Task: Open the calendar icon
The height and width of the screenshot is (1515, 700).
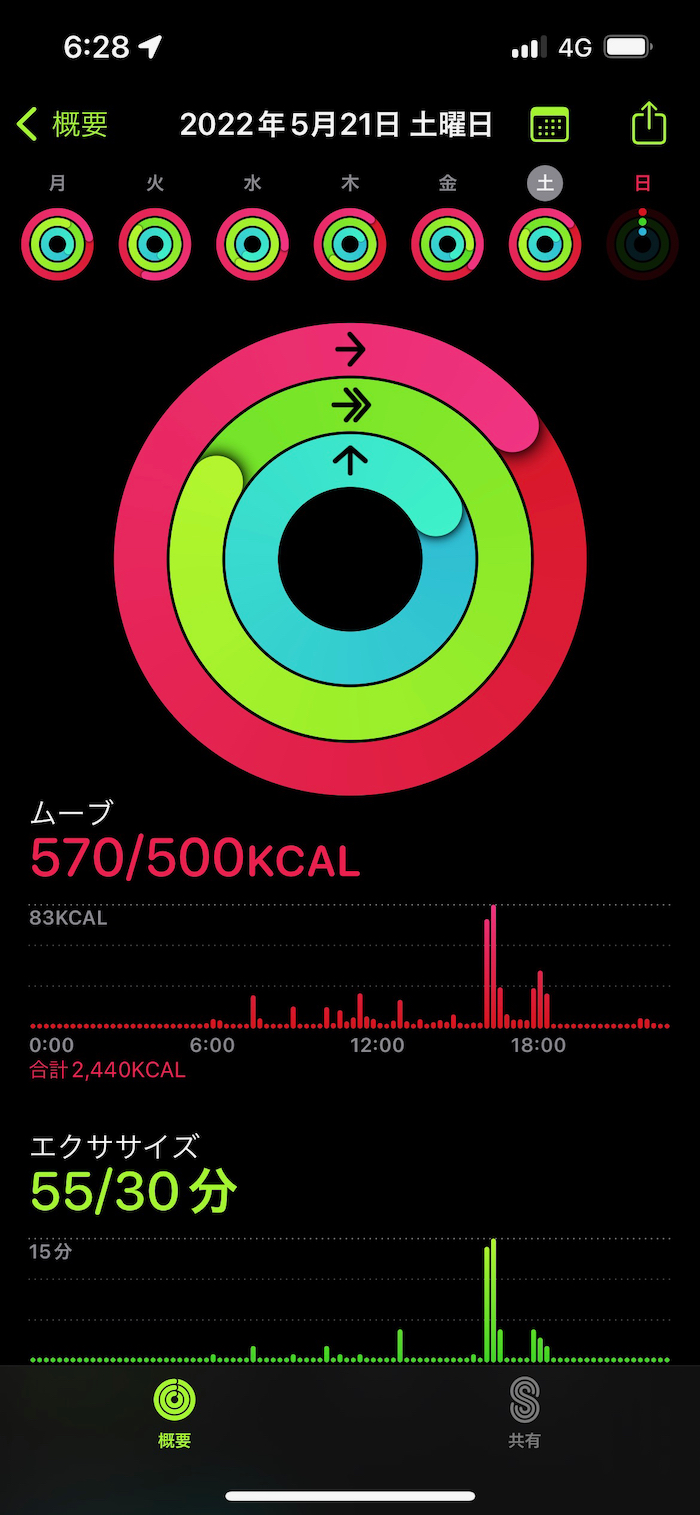Action: [549, 125]
